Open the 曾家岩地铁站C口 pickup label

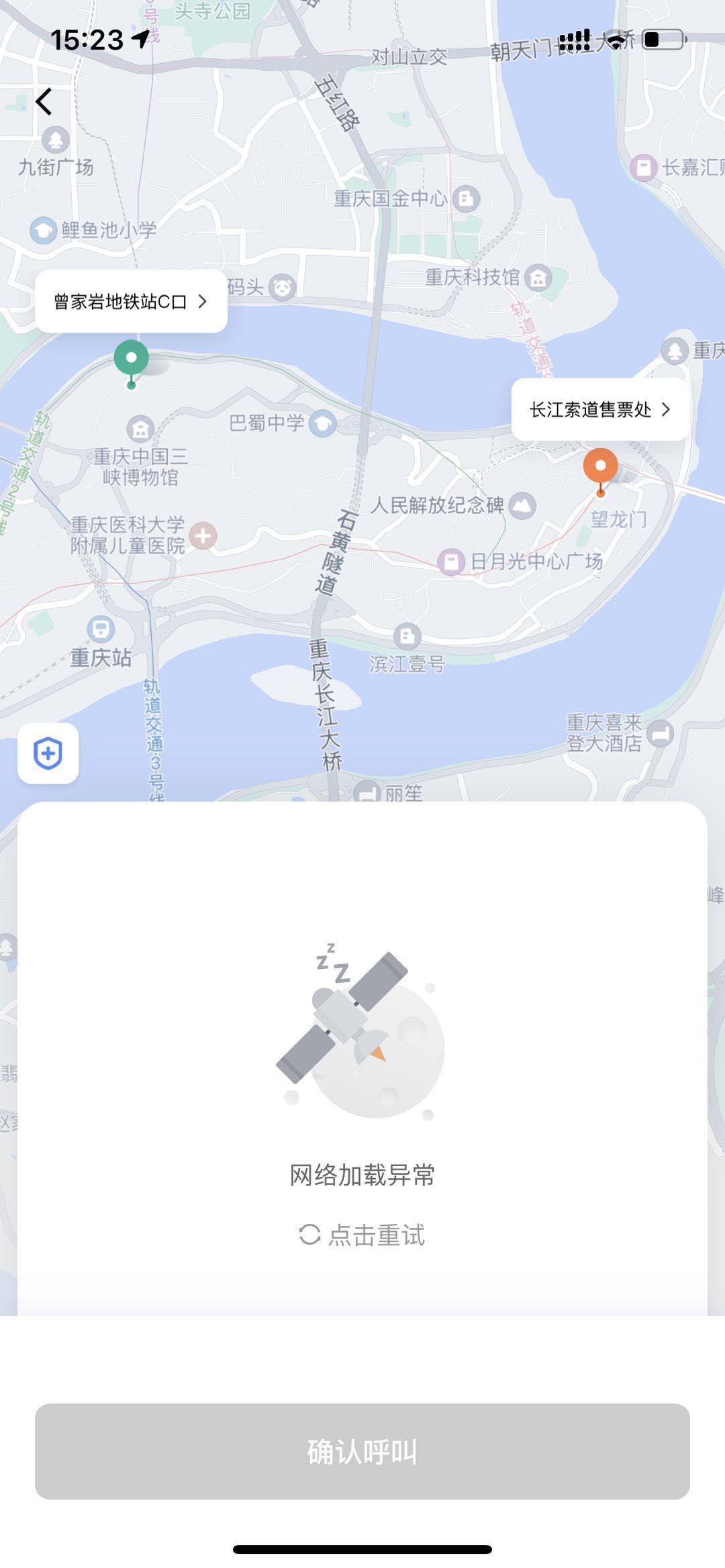[x=131, y=301]
